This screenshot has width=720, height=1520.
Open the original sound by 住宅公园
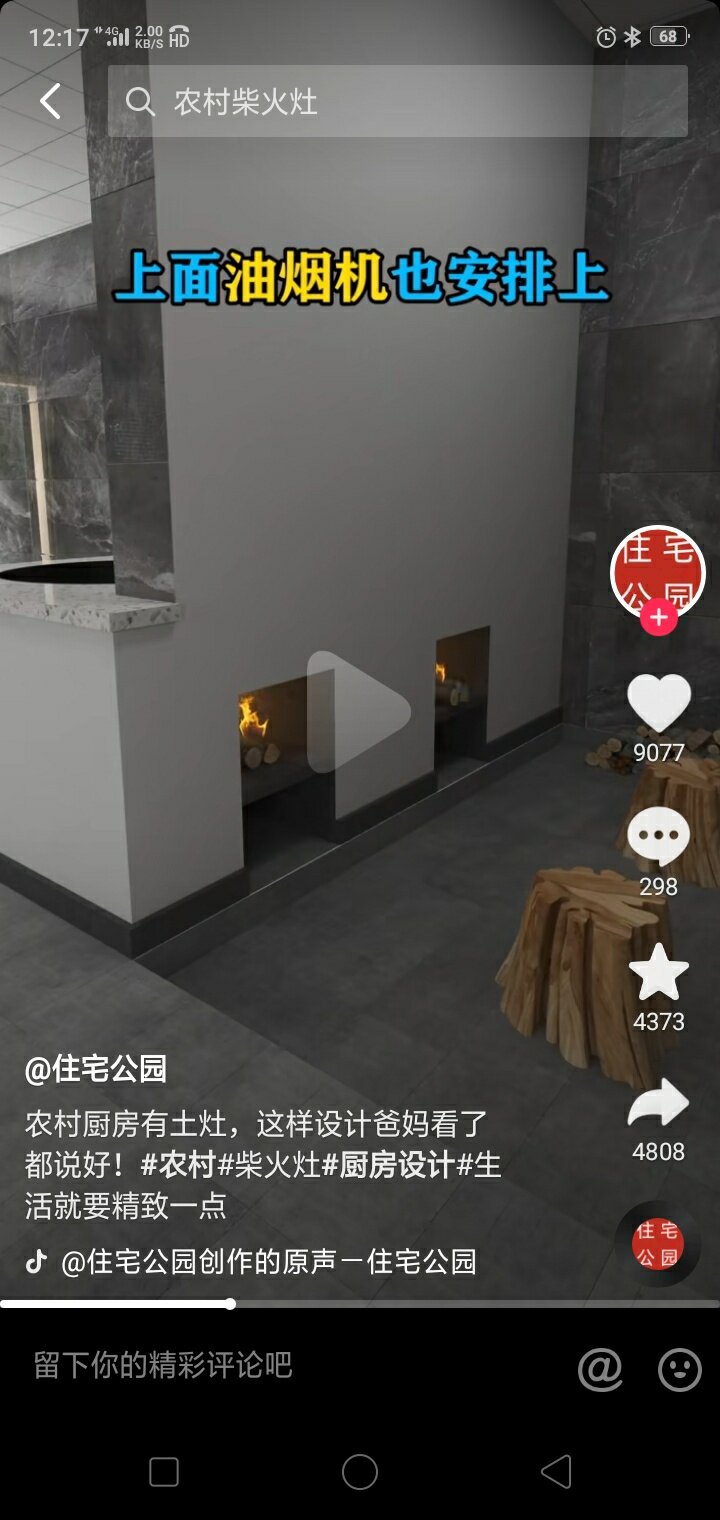point(268,1261)
